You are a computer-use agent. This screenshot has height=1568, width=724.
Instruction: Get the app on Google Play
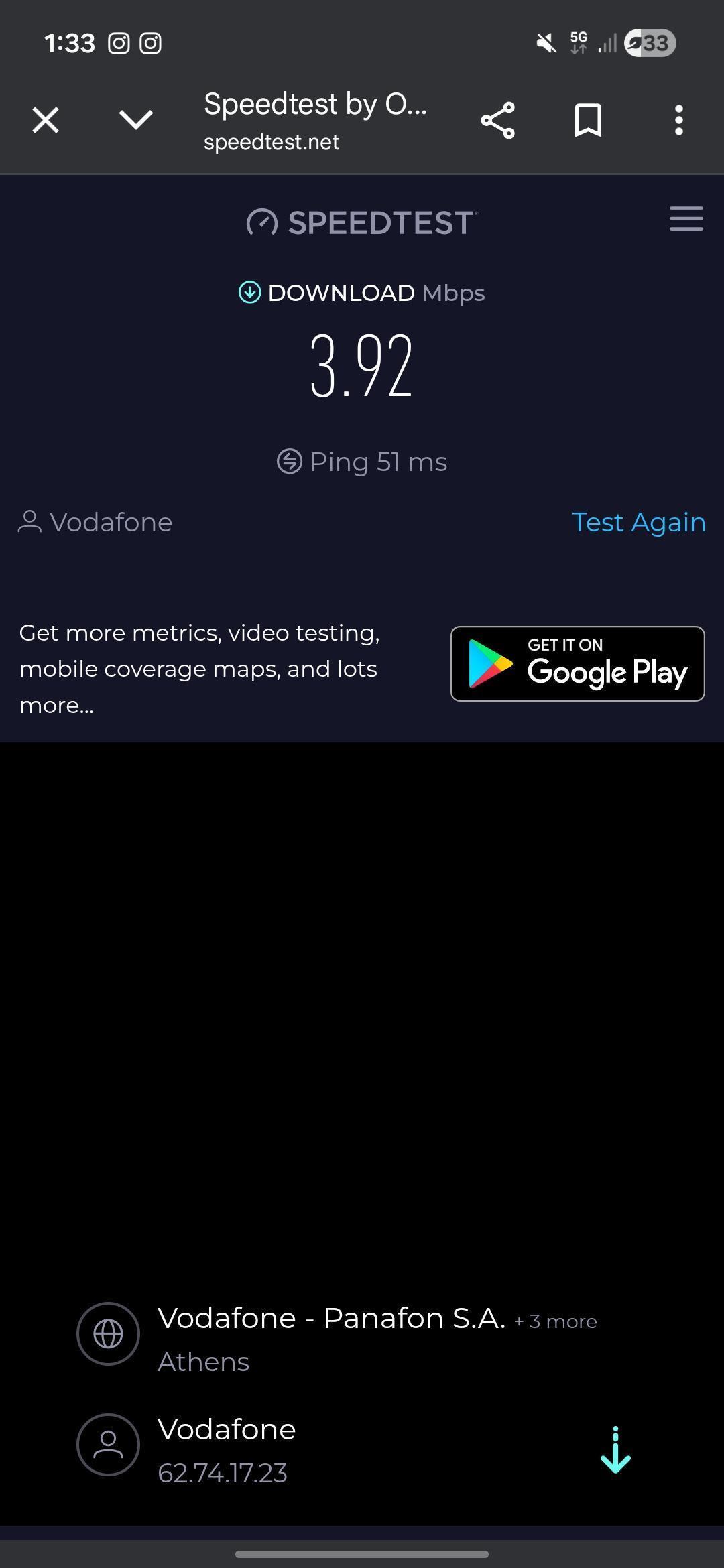coord(577,663)
